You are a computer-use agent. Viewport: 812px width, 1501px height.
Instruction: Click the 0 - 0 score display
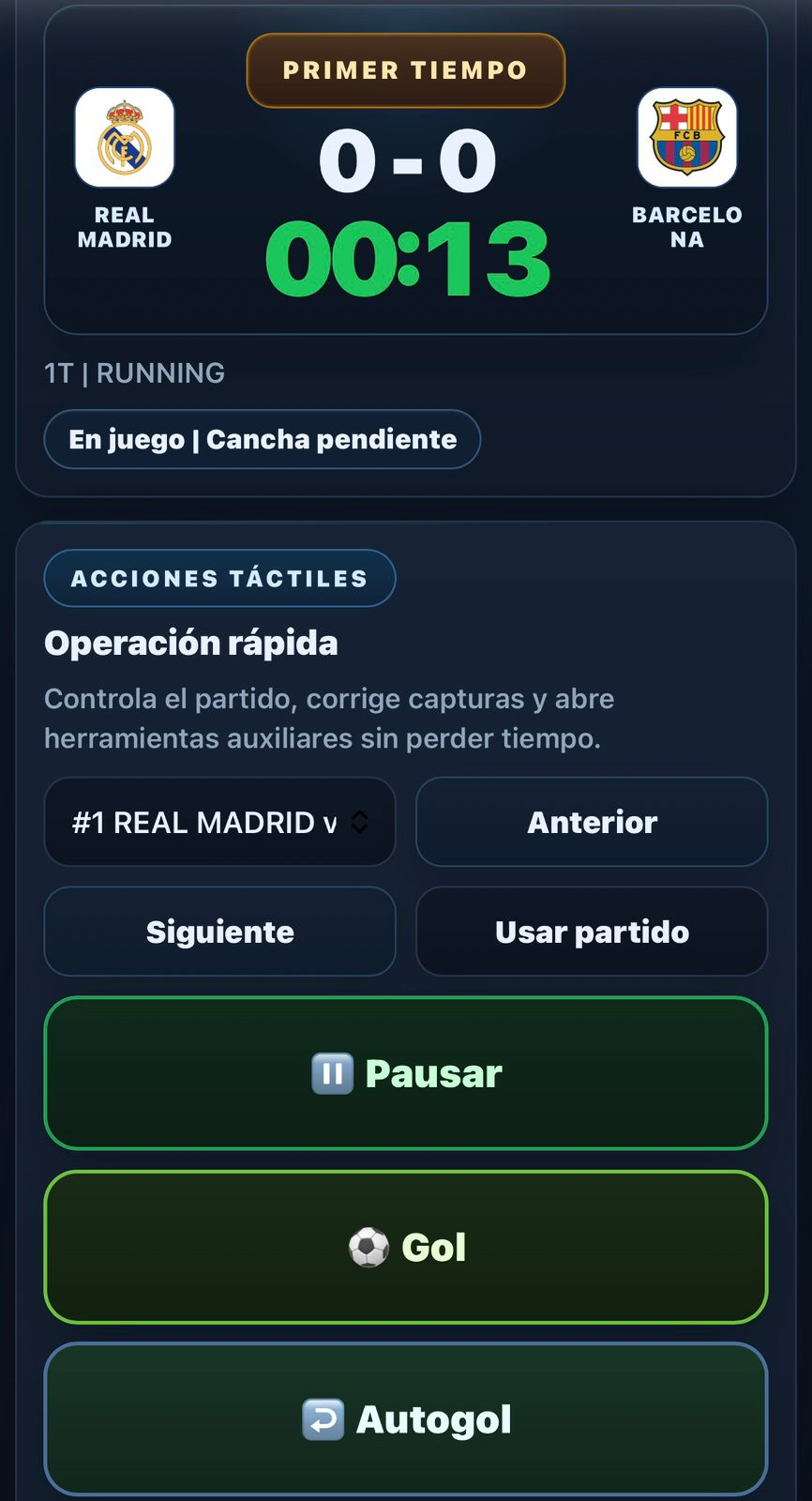pyautogui.click(x=406, y=159)
